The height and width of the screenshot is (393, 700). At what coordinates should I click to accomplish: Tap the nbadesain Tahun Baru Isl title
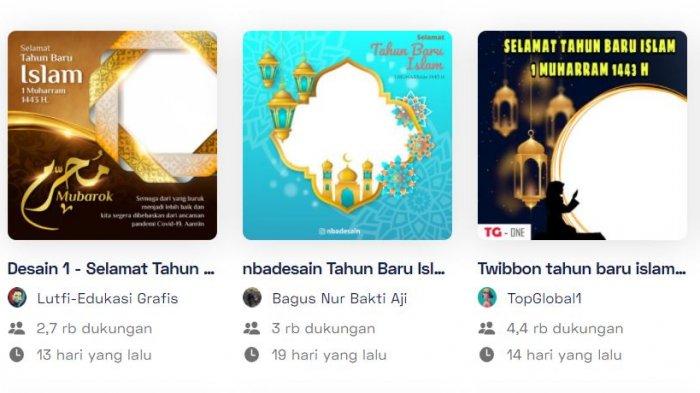[x=344, y=269]
